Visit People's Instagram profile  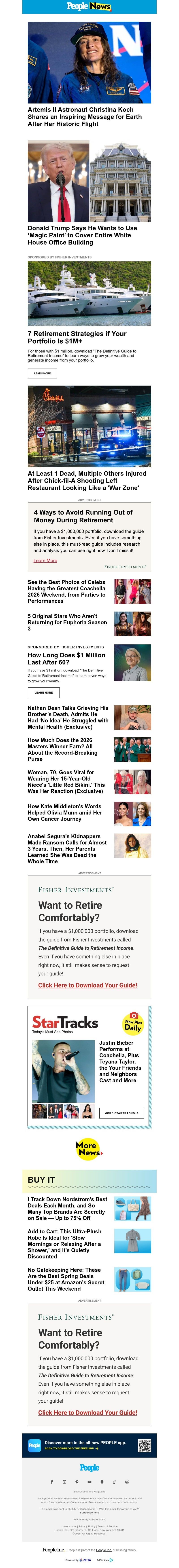(64, 1481)
